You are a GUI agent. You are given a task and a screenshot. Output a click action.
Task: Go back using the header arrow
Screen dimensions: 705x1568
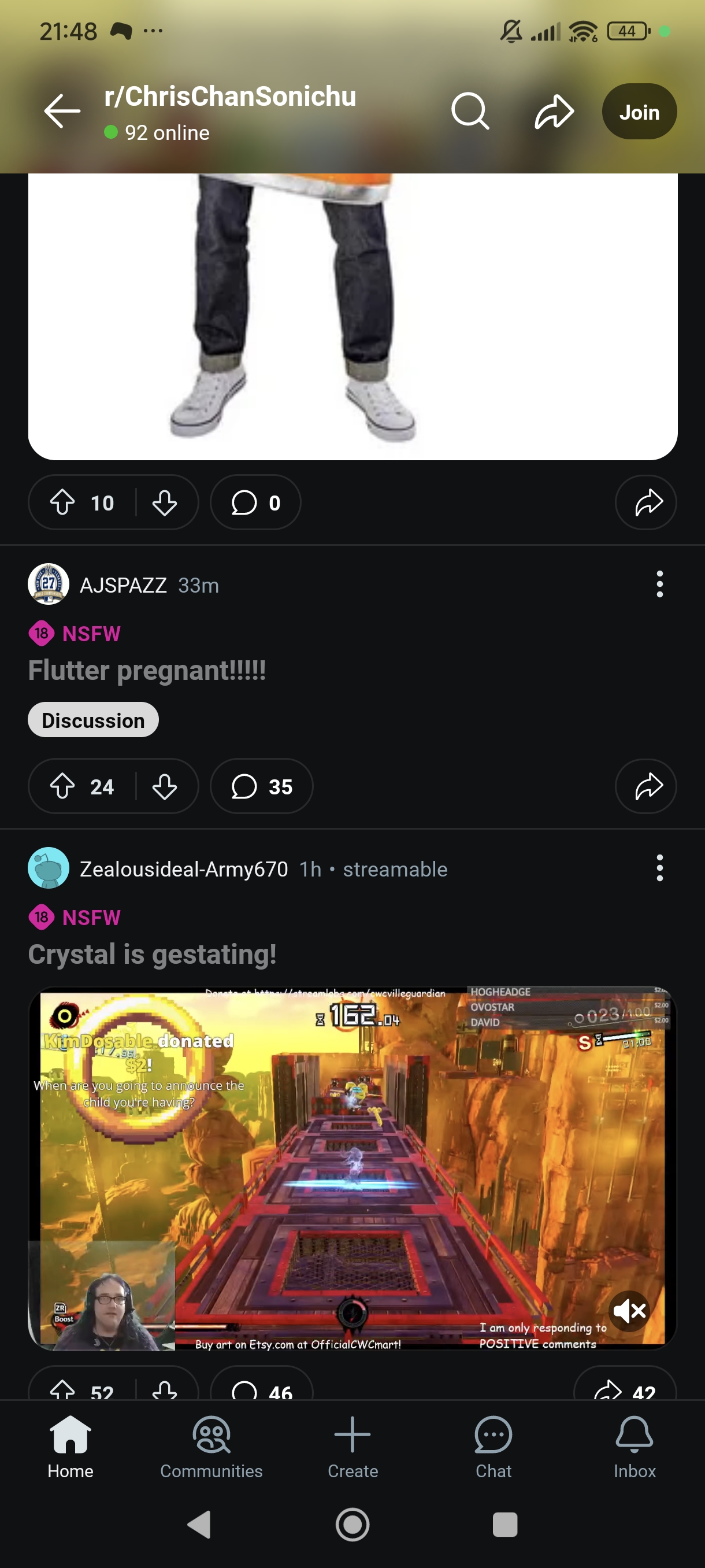(x=62, y=111)
